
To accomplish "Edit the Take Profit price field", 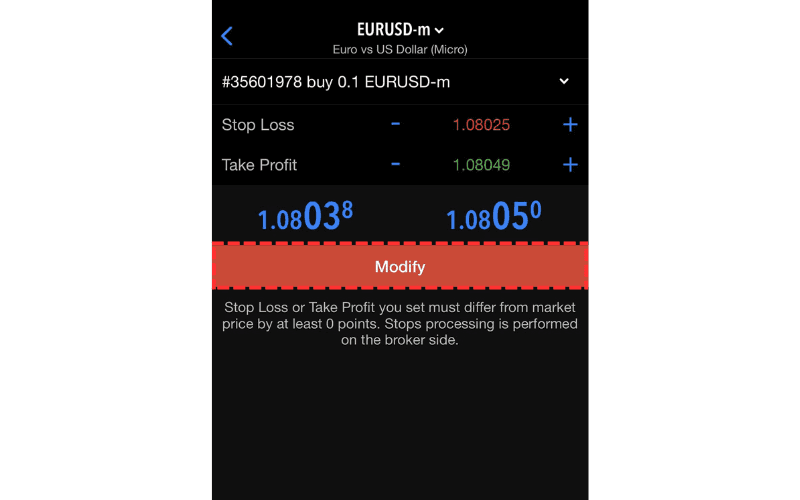I will 481,165.
